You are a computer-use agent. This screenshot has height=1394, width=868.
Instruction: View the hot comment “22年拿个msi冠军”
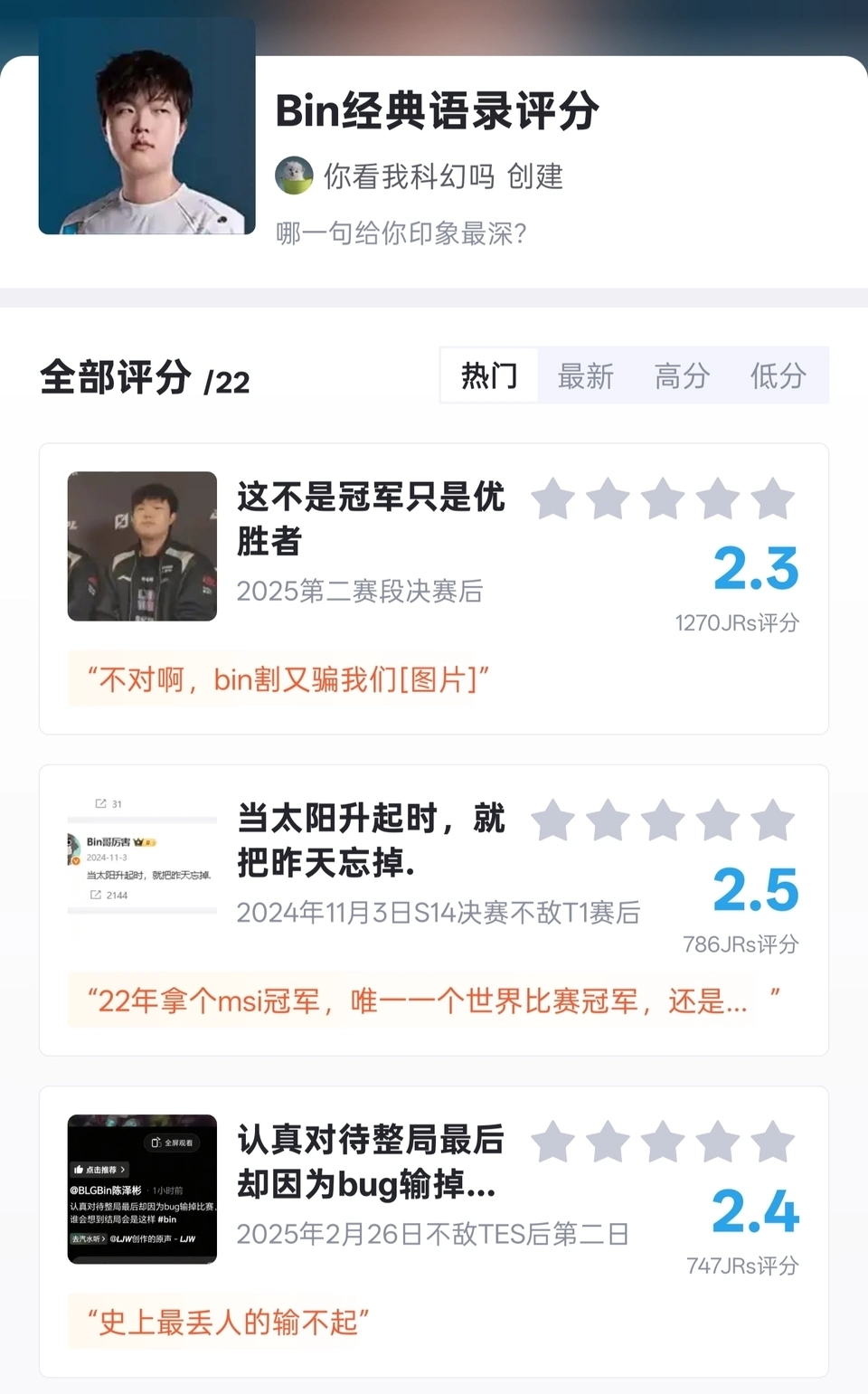click(425, 1000)
